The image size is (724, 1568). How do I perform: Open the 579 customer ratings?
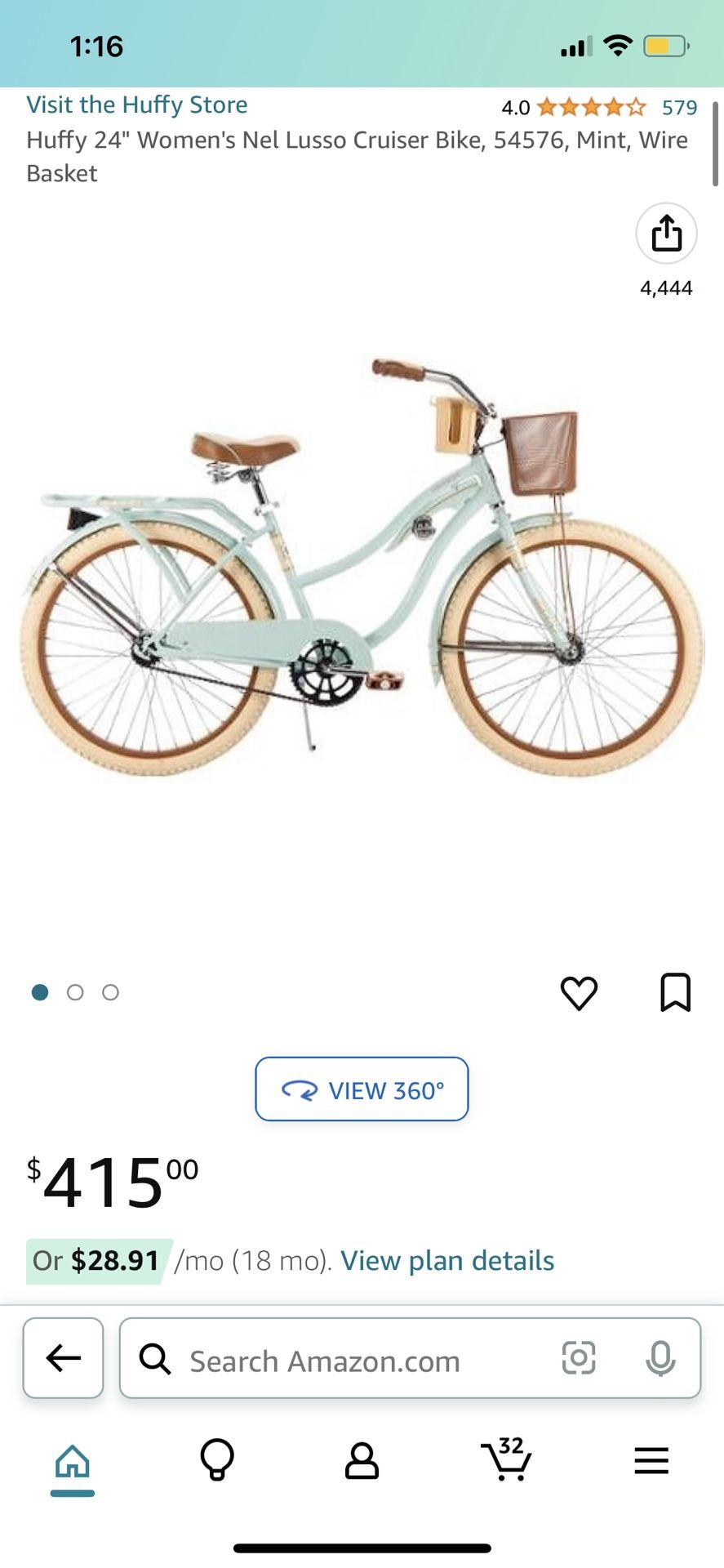pos(679,108)
